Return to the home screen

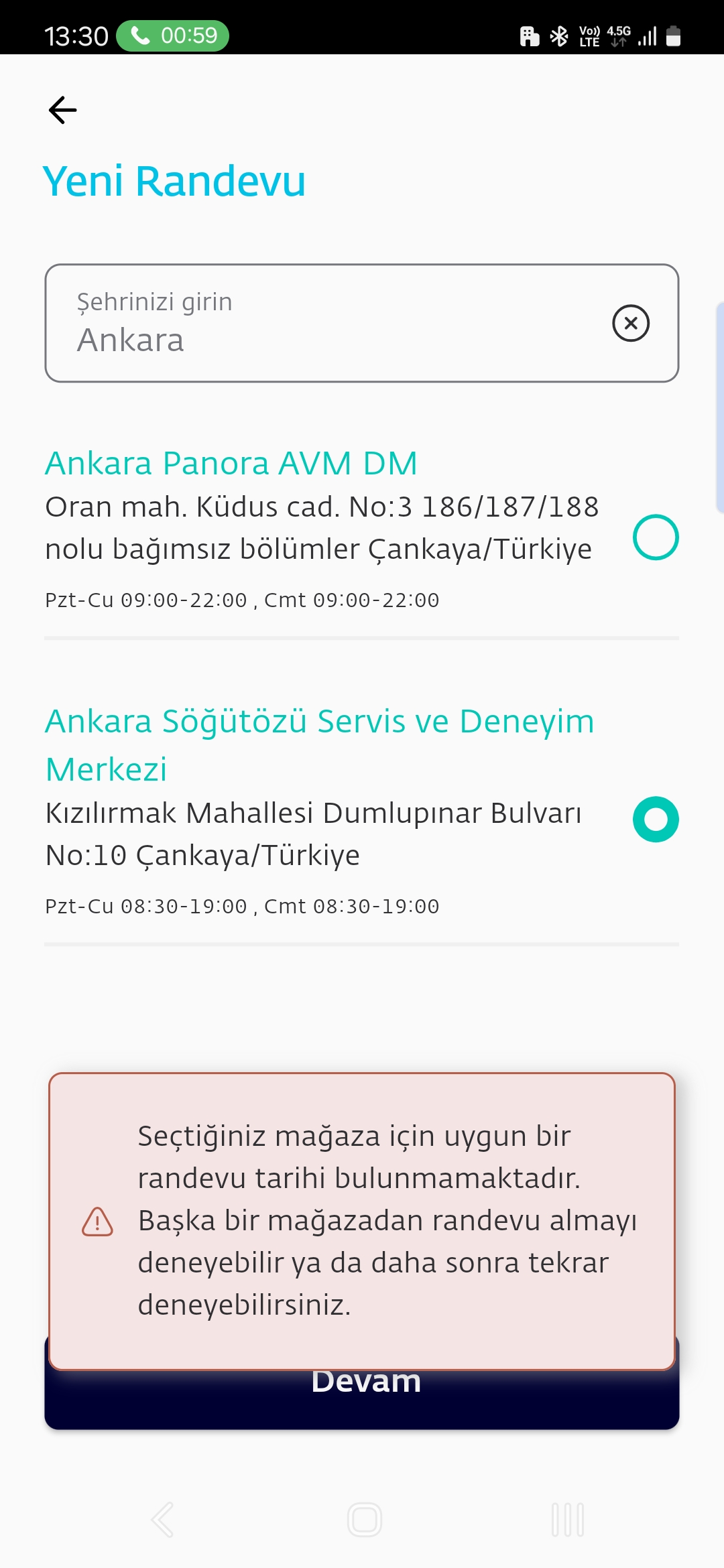coord(364,1520)
